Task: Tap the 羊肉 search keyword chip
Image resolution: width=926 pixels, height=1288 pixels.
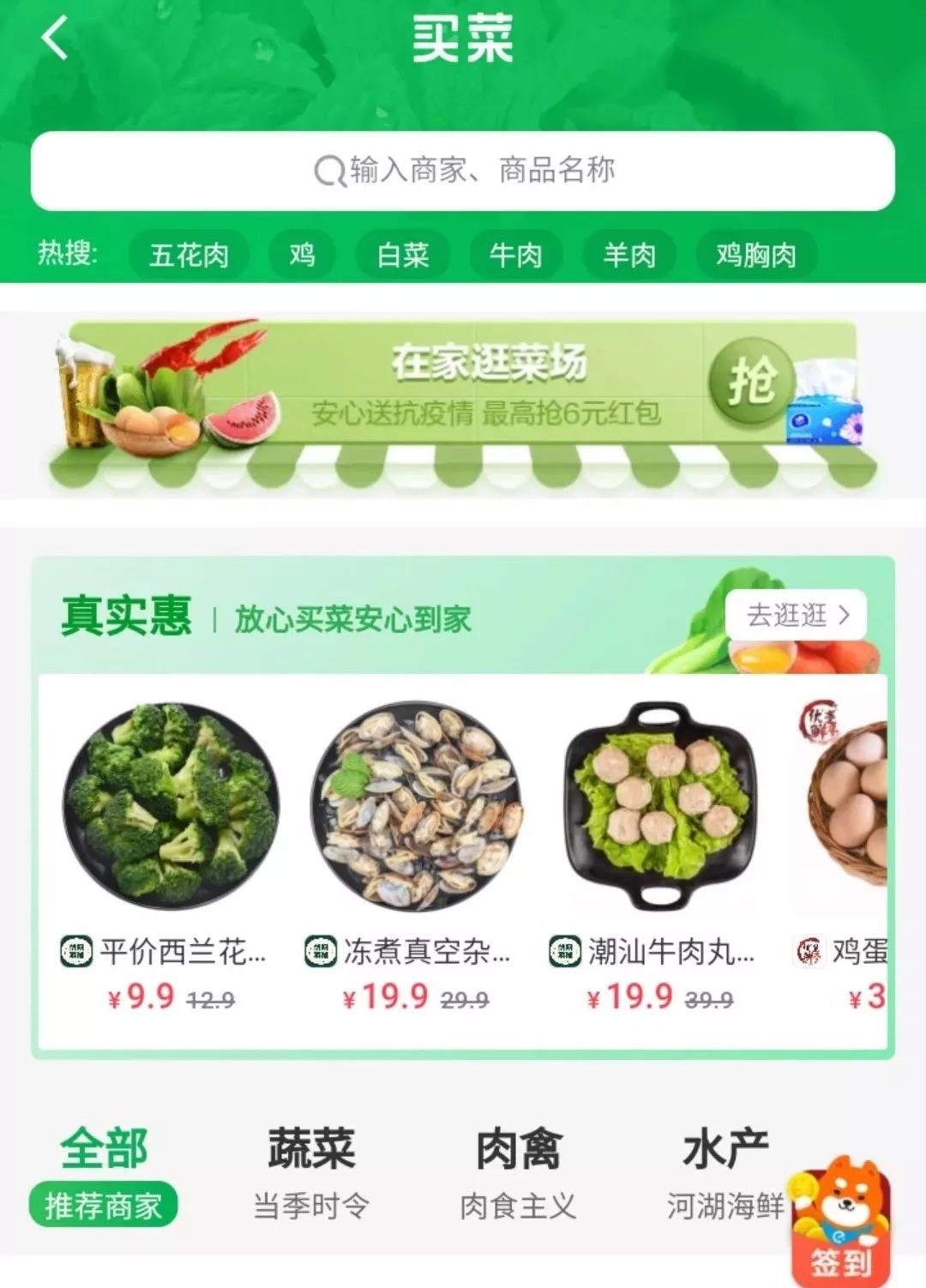Action: 628,255
